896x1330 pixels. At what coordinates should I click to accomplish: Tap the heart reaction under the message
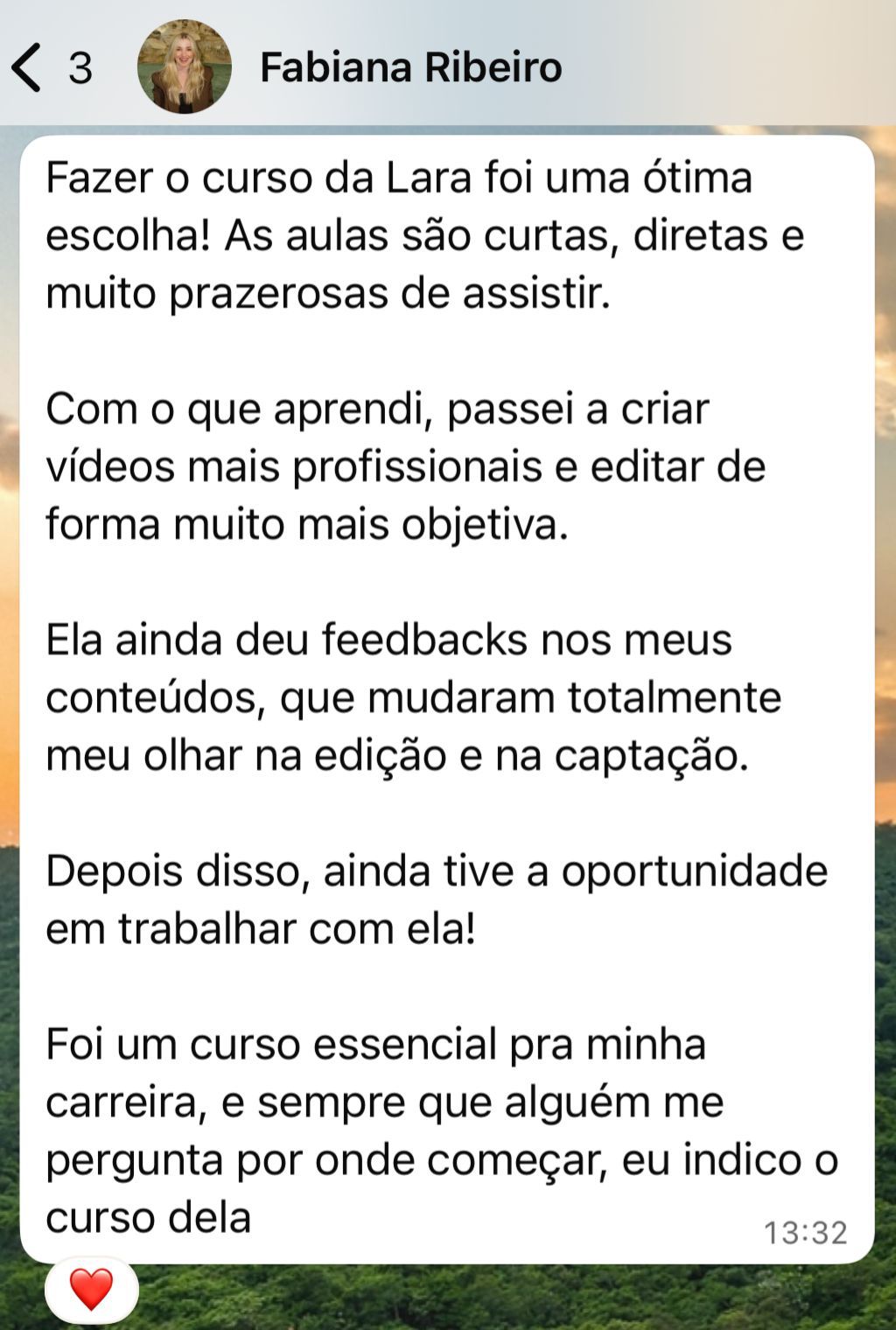(x=91, y=1290)
